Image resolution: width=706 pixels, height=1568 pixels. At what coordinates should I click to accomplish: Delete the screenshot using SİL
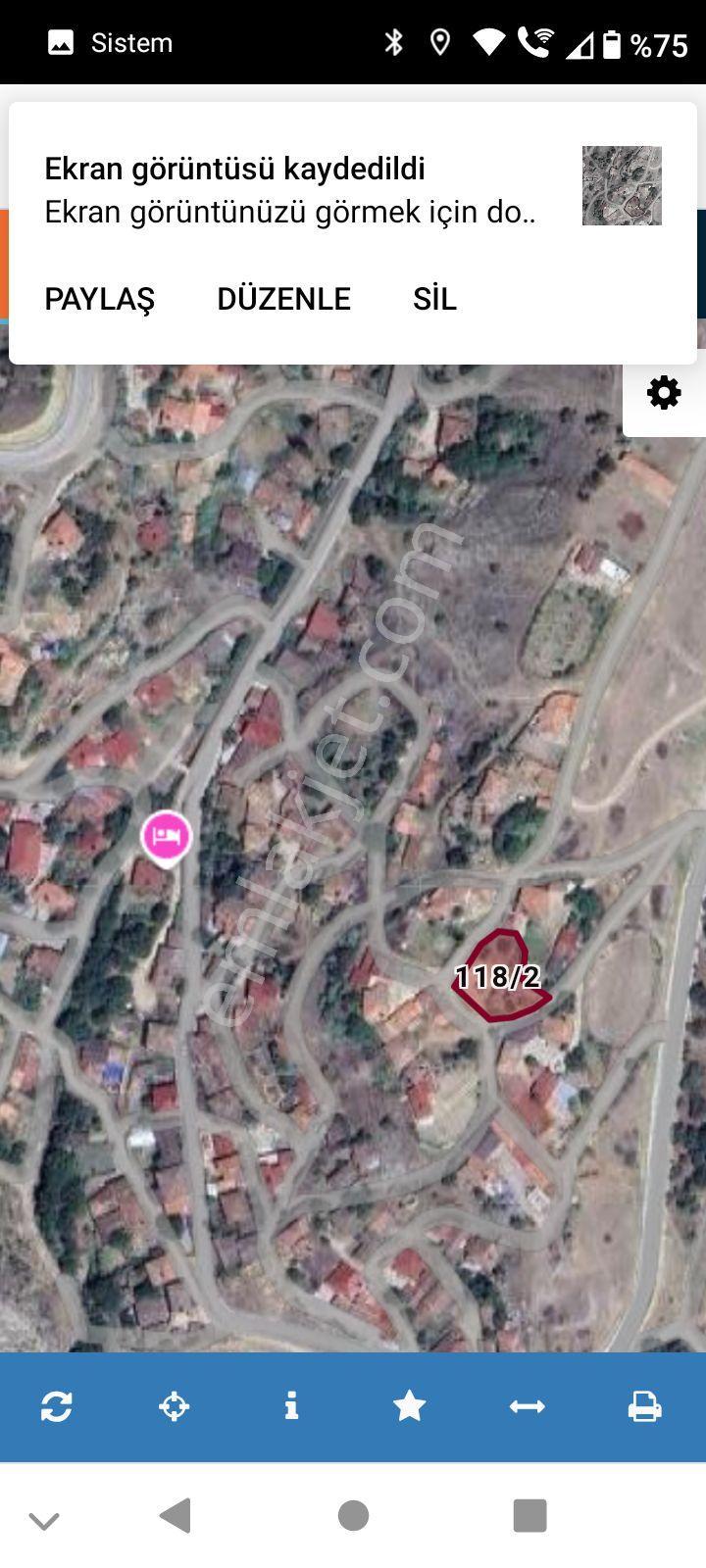coord(434,299)
